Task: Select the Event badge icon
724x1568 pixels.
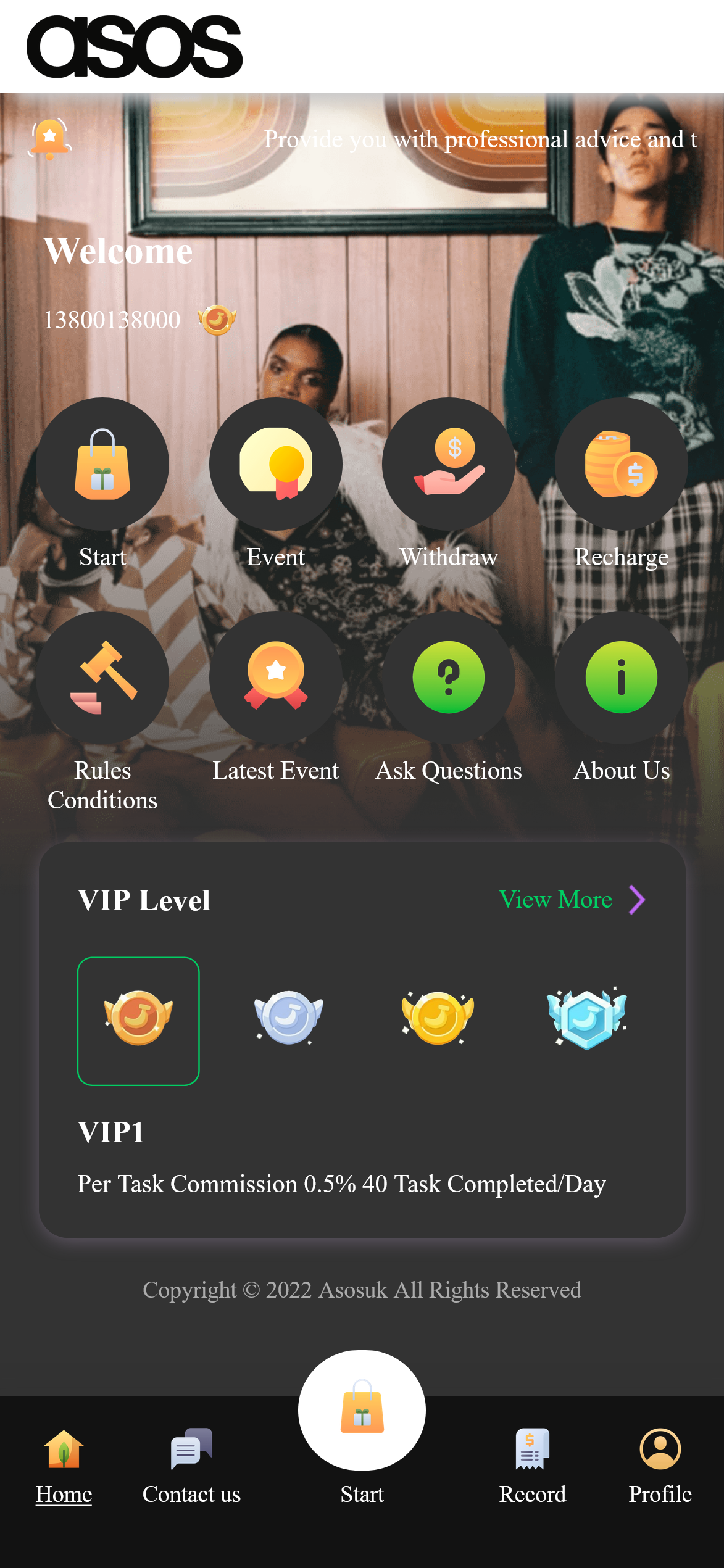Action: tap(276, 464)
